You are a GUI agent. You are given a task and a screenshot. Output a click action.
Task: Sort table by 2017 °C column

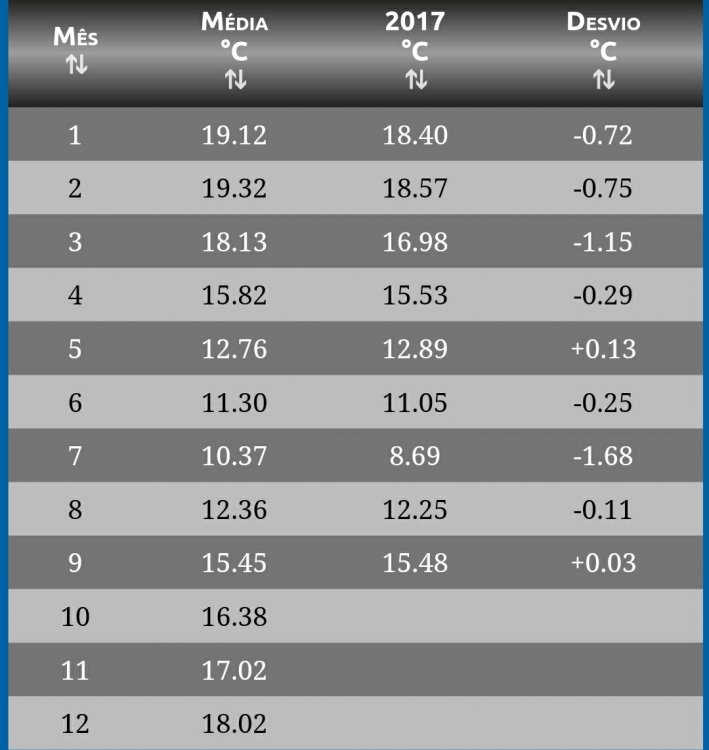[x=416, y=79]
